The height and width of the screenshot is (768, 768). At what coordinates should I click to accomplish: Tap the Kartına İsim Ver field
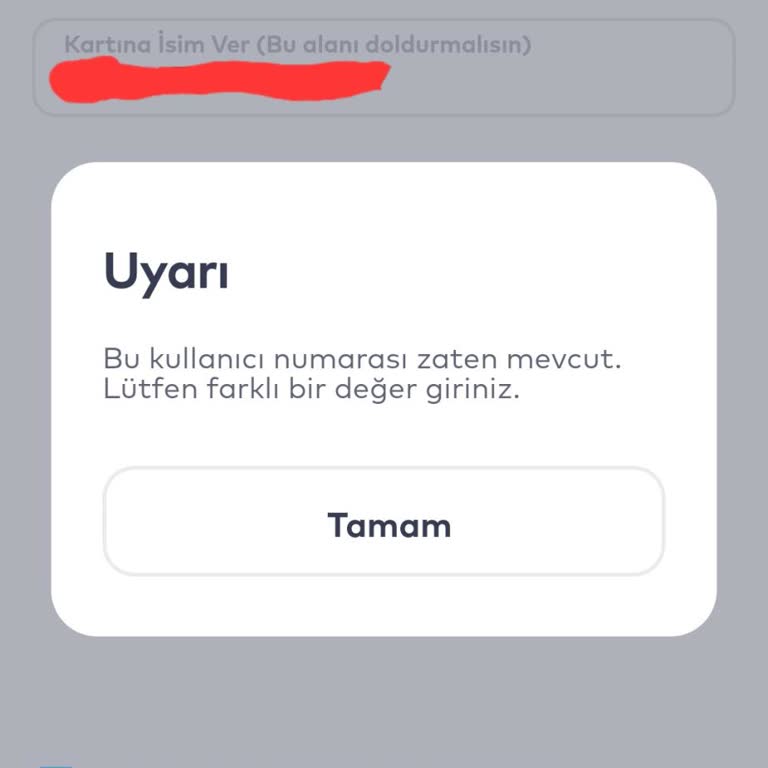click(384, 68)
